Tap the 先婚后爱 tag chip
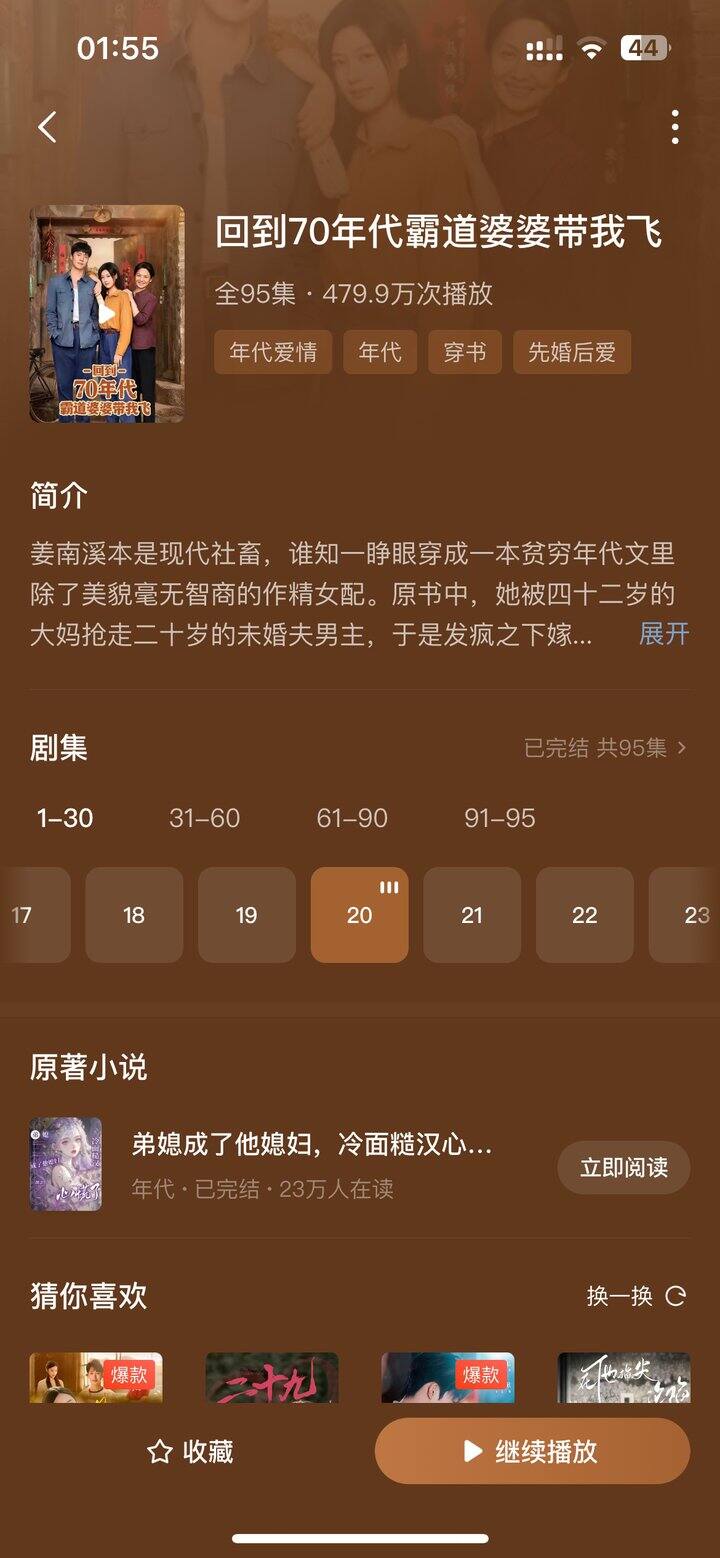Viewport: 720px width, 1558px height. 572,352
